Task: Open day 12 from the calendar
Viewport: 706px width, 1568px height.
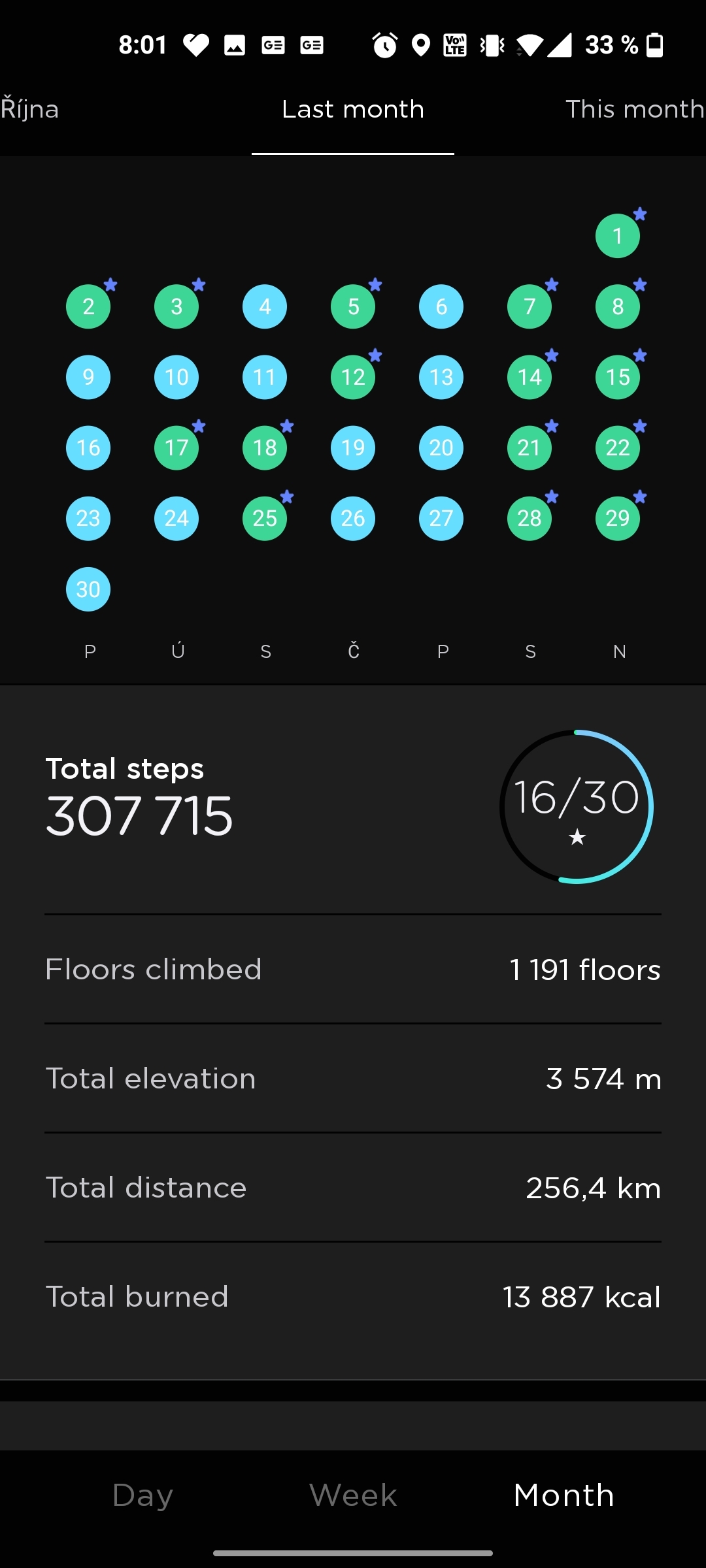Action: [x=352, y=377]
